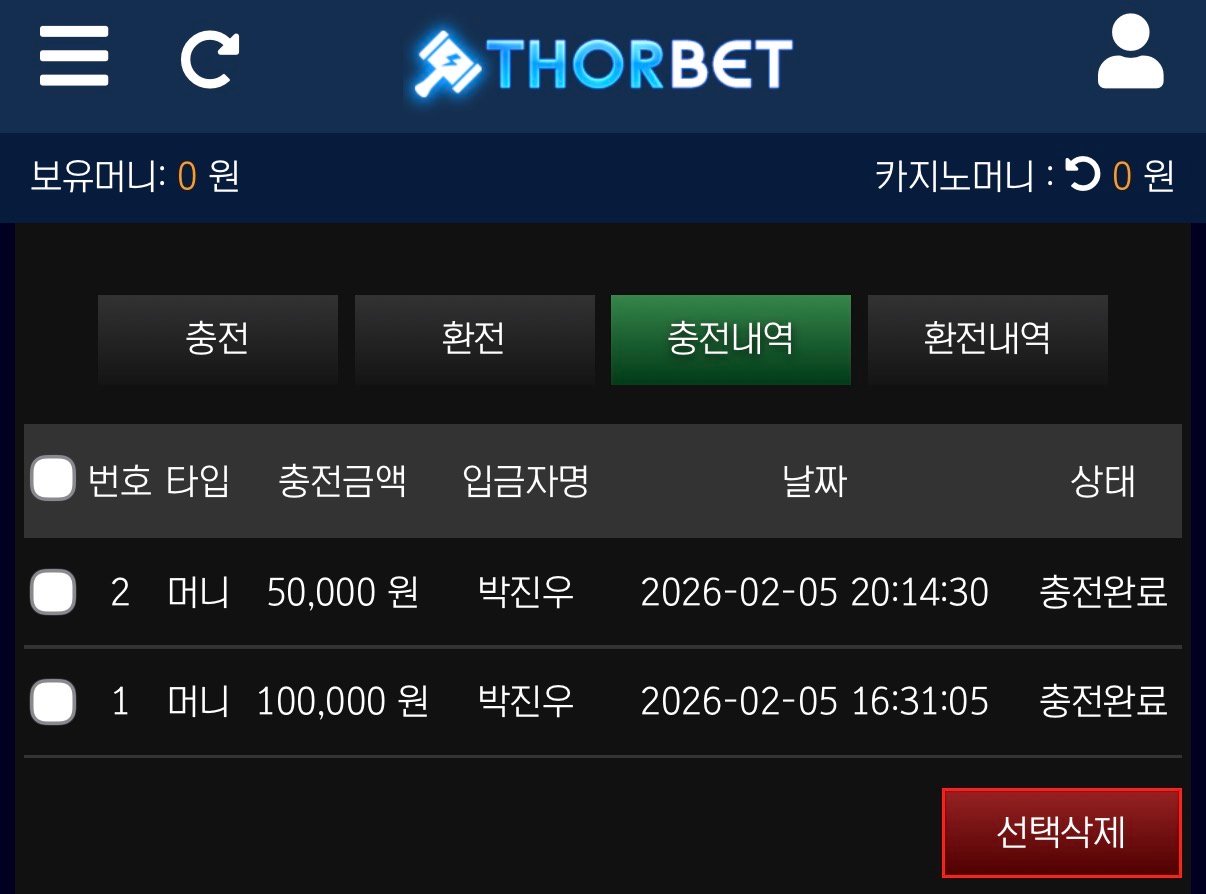Tap the refresh page icon
Viewport: 1206px width, 894px height.
point(210,59)
